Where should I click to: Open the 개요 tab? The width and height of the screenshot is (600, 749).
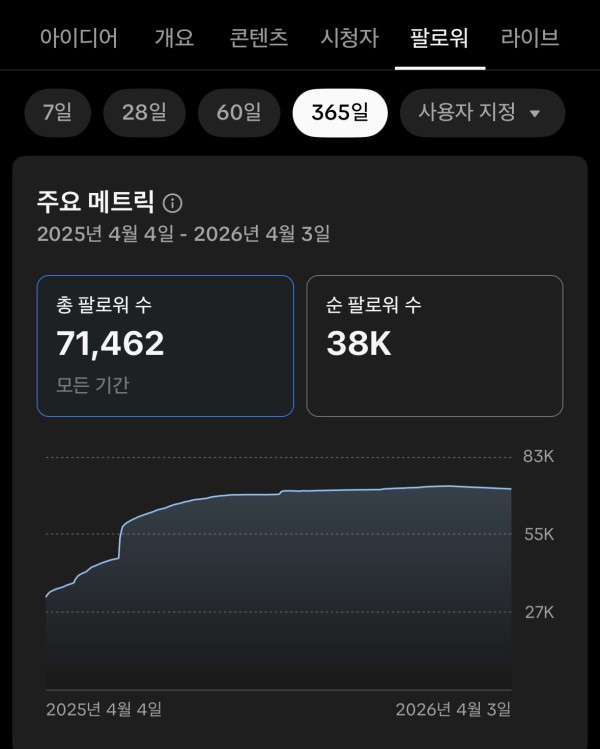point(174,39)
